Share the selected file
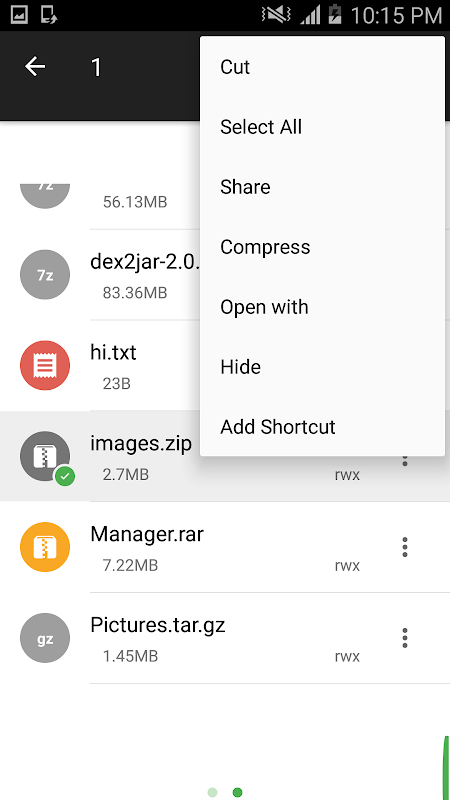The width and height of the screenshot is (450, 800). (x=322, y=187)
